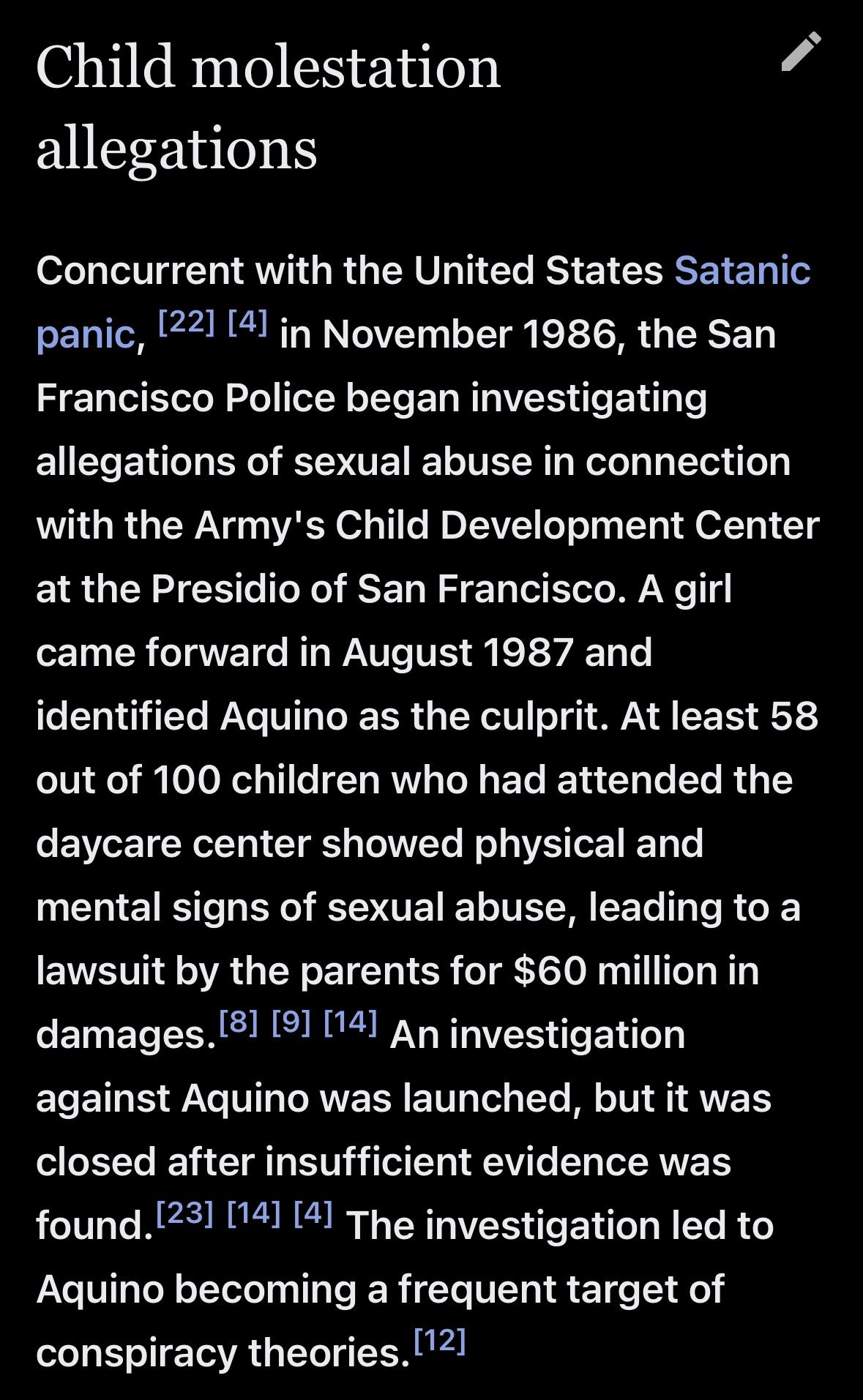The image size is (863, 1400).
Task: View reference [8] after the word damages
Action: (x=239, y=1022)
